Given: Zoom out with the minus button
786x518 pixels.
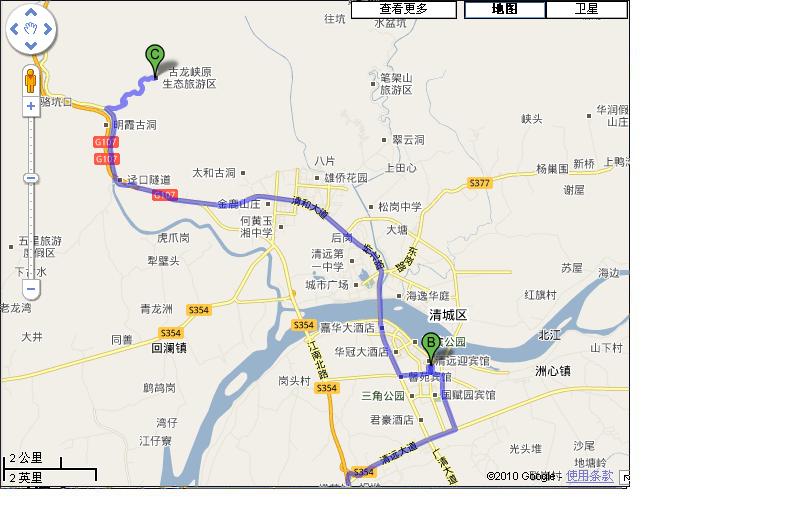Looking at the screenshot, I should click(x=31, y=290).
